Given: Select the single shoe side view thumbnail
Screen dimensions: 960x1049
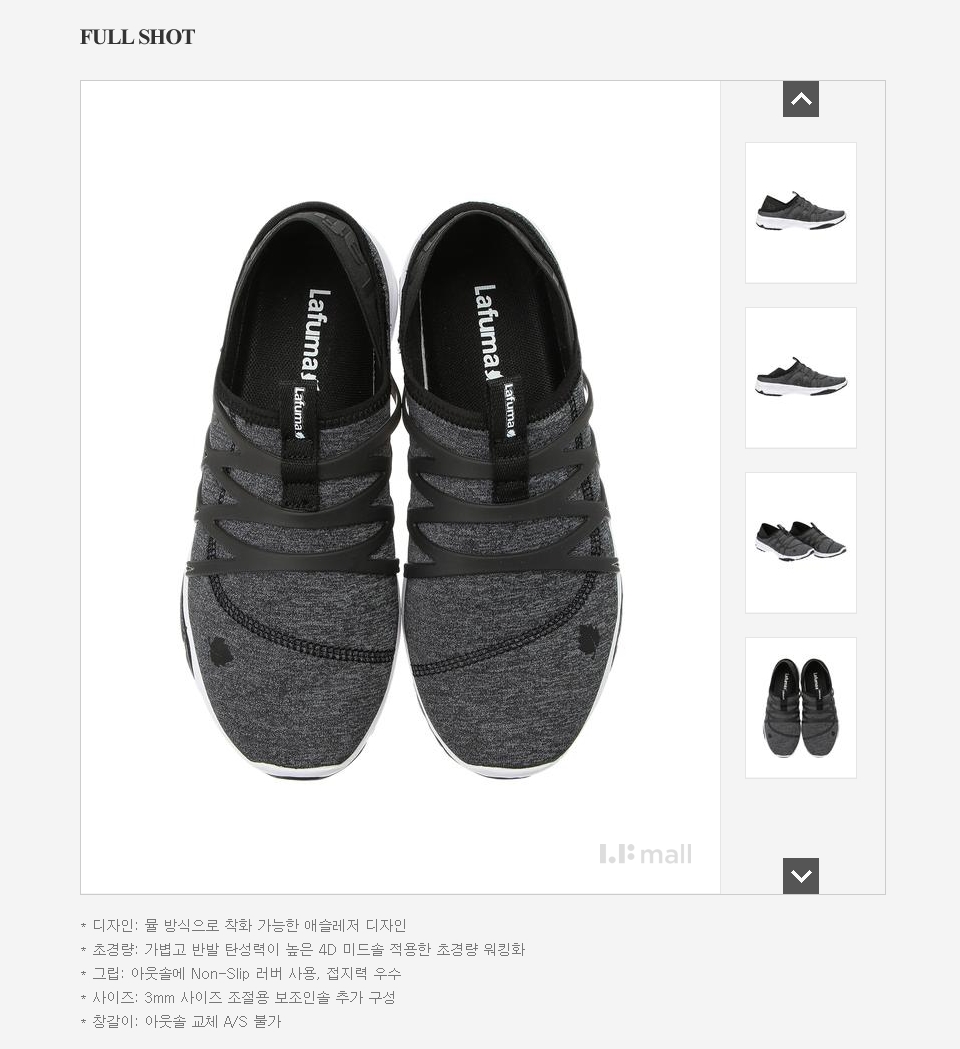Looking at the screenshot, I should [x=800, y=212].
